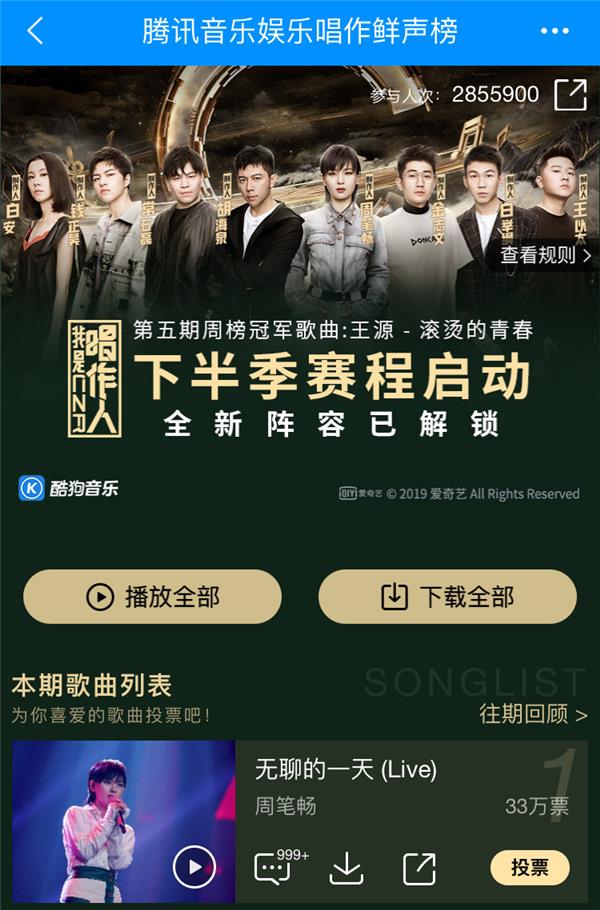
Task: Tap 播放全部 to play all songs
Action: tap(152, 597)
